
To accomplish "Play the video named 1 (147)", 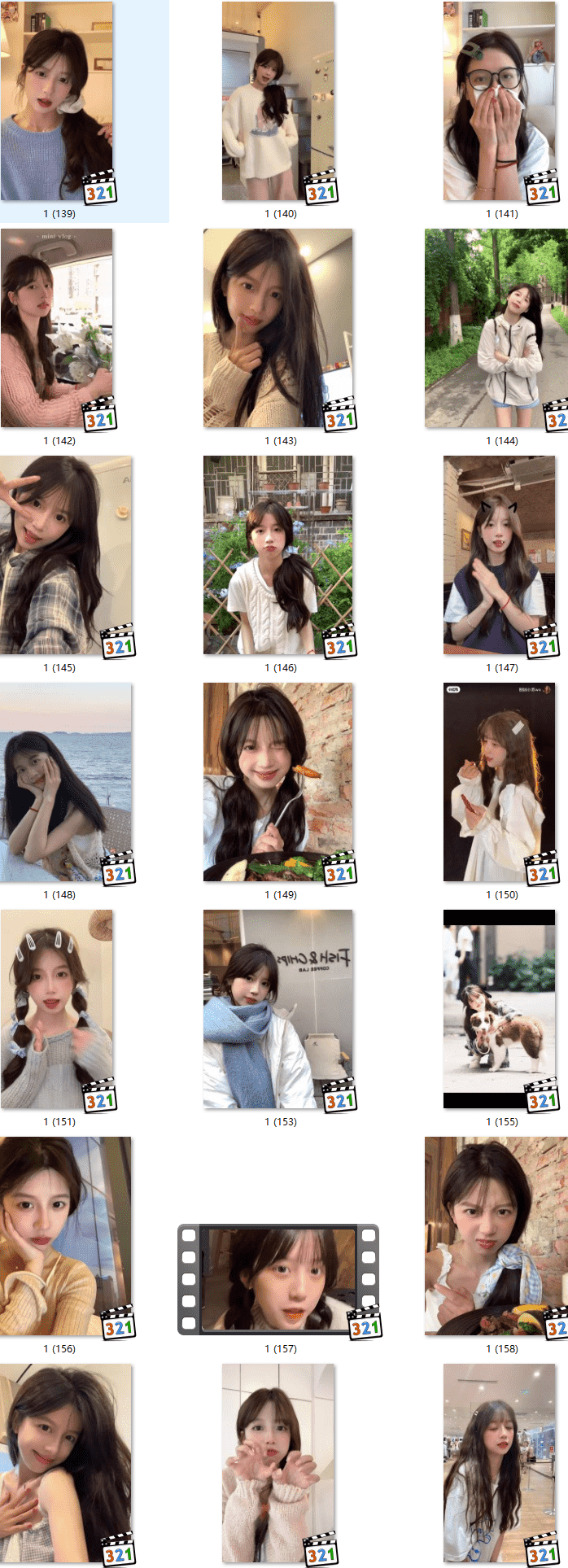I will (x=500, y=556).
